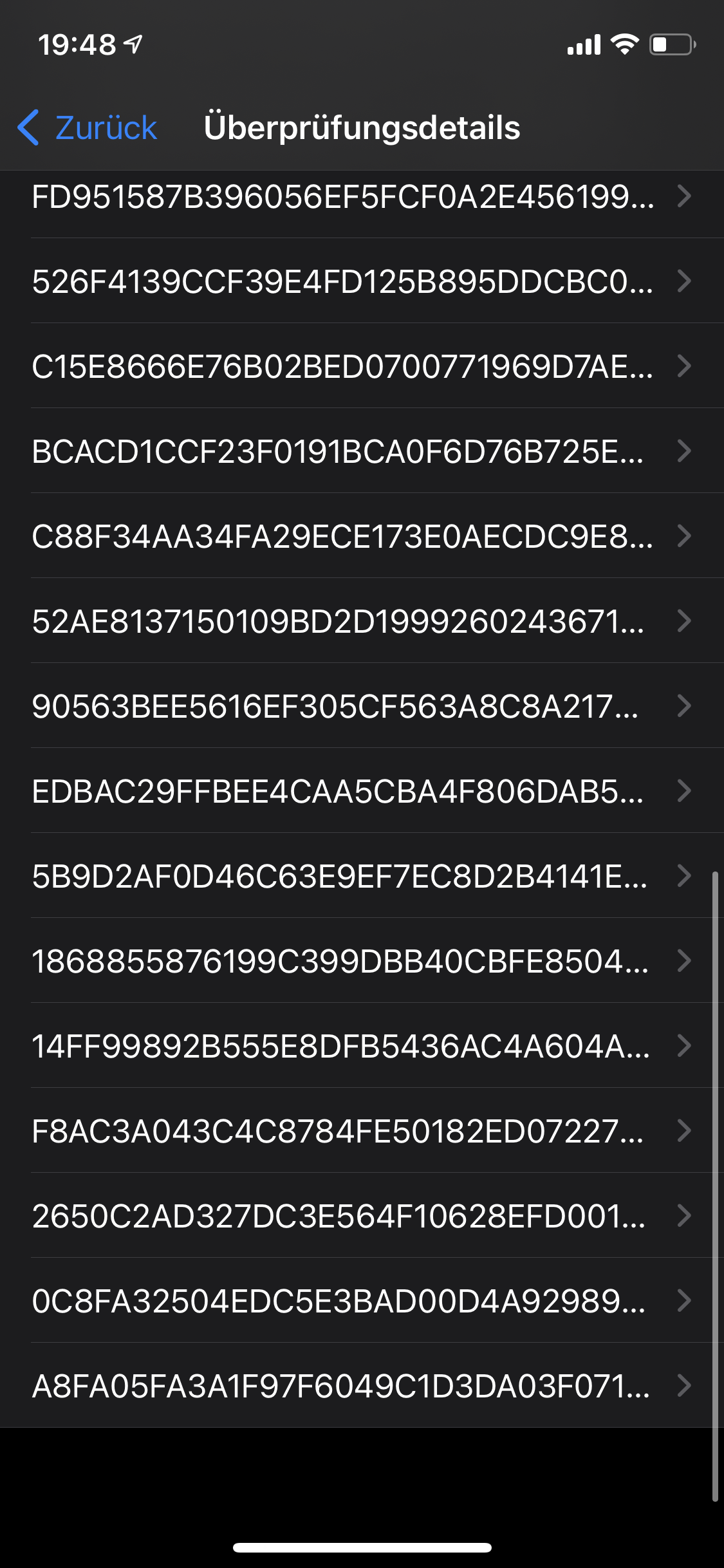Open the row starting with 186885587619

pyautogui.click(x=360, y=961)
